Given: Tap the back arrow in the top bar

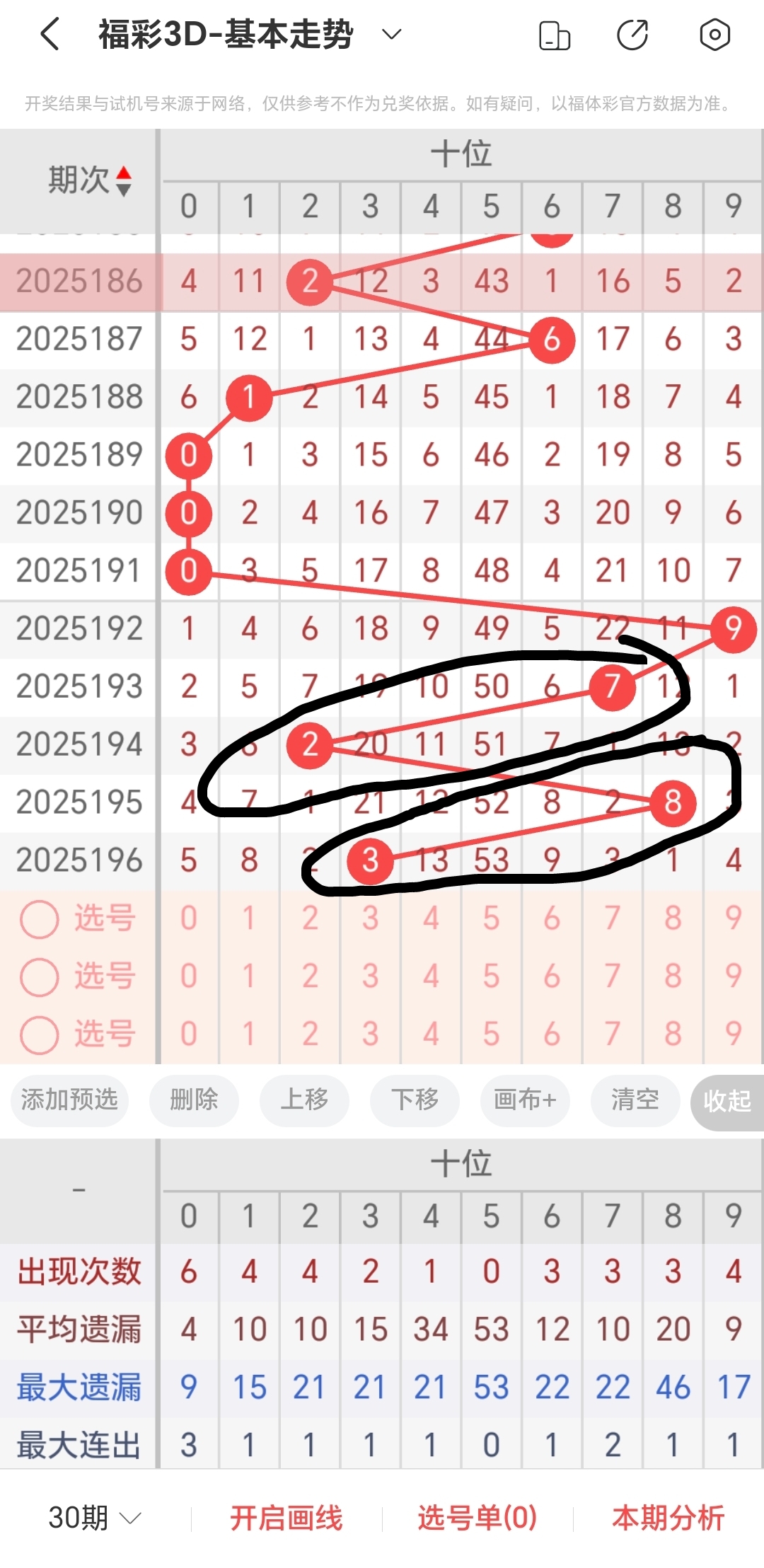Looking at the screenshot, I should coord(48,33).
